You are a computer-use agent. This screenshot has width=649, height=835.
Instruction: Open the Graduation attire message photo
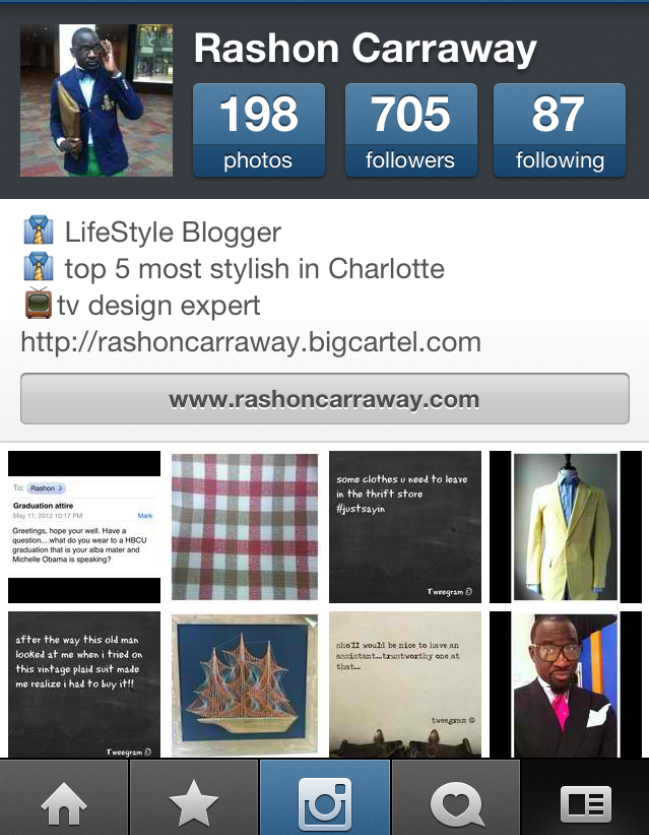(x=84, y=526)
